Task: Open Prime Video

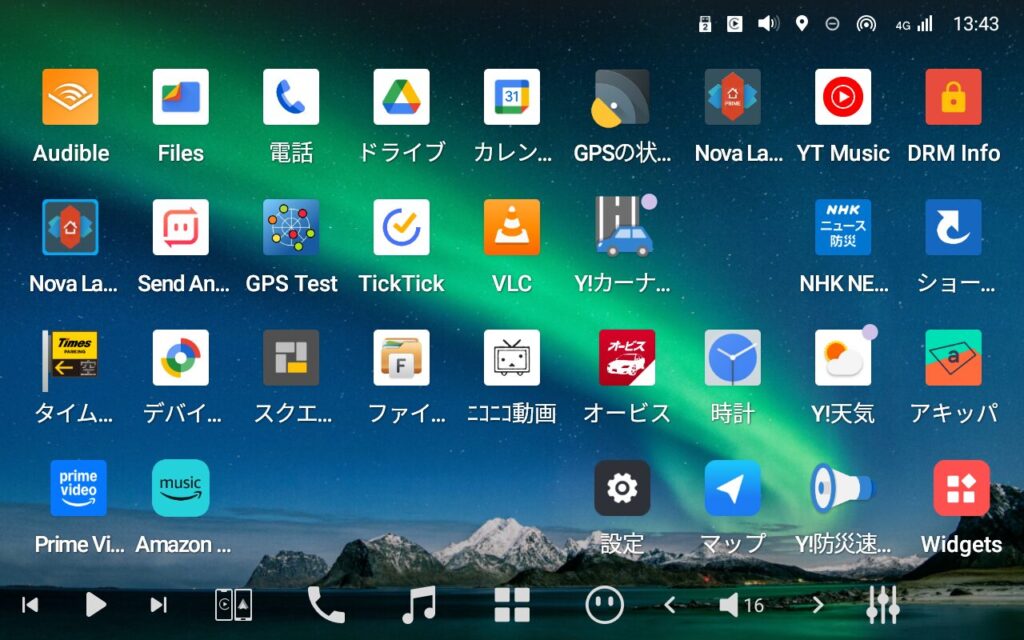Action: click(x=78, y=488)
